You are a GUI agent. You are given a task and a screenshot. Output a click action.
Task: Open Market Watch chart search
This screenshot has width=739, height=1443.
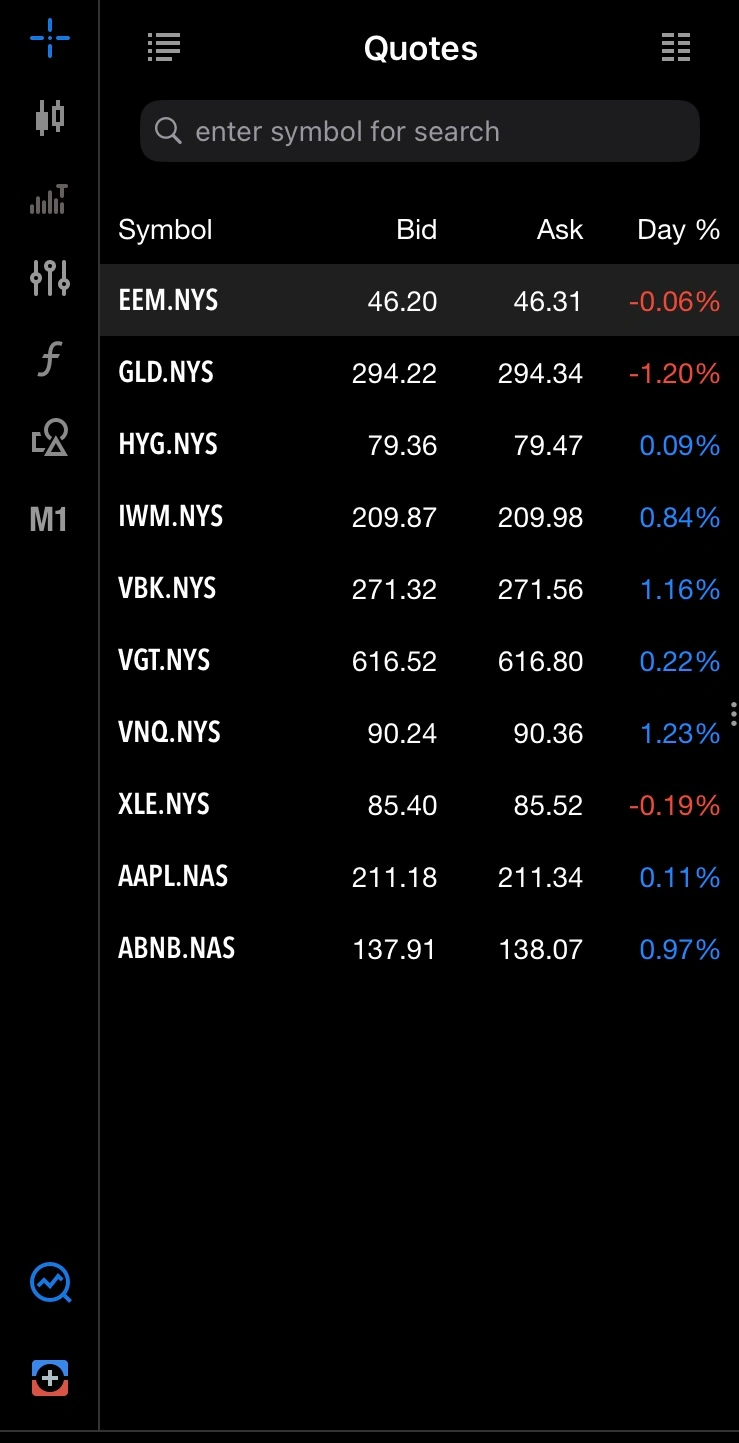[x=49, y=1283]
